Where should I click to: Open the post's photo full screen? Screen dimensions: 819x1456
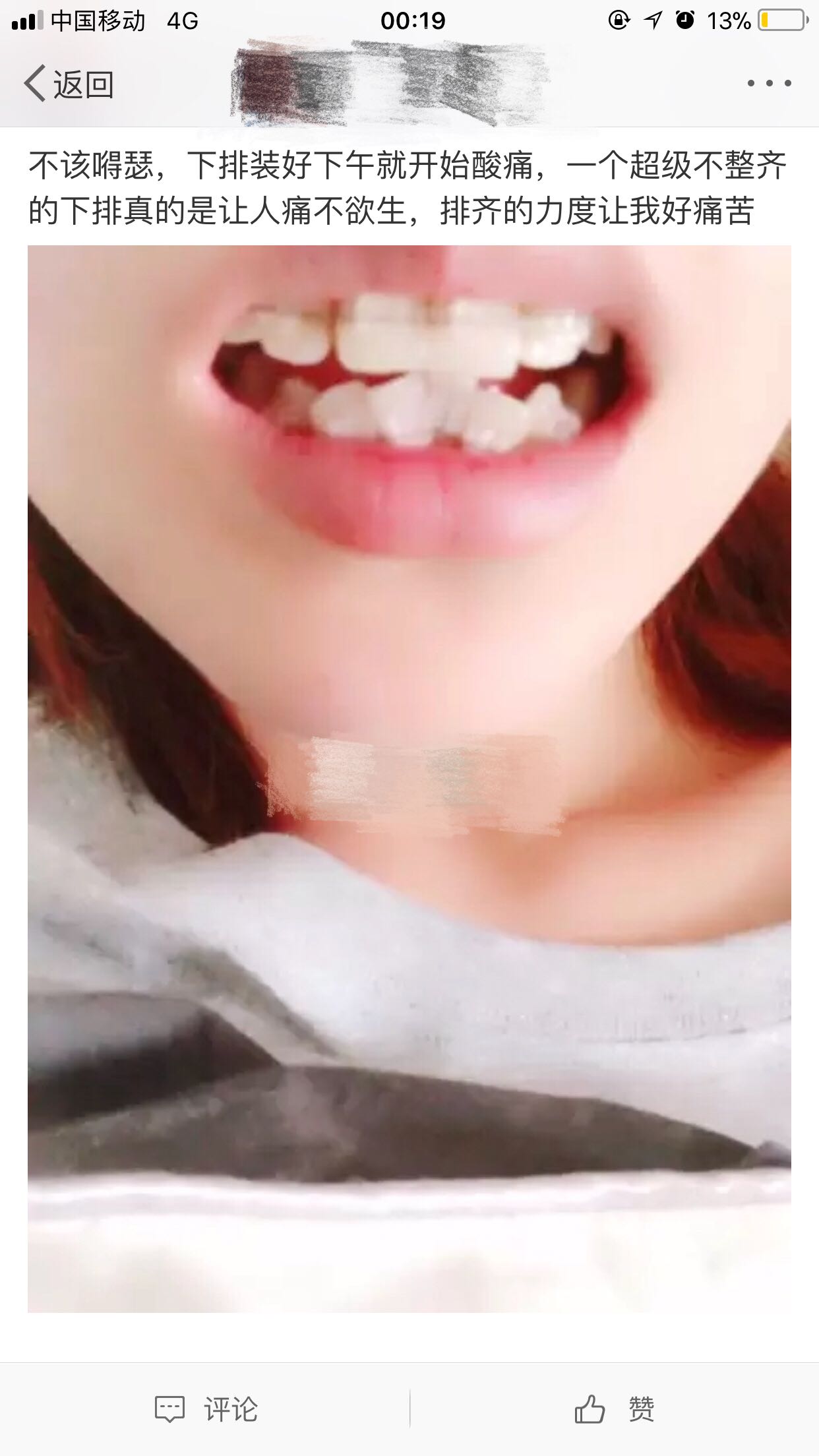pos(409,778)
